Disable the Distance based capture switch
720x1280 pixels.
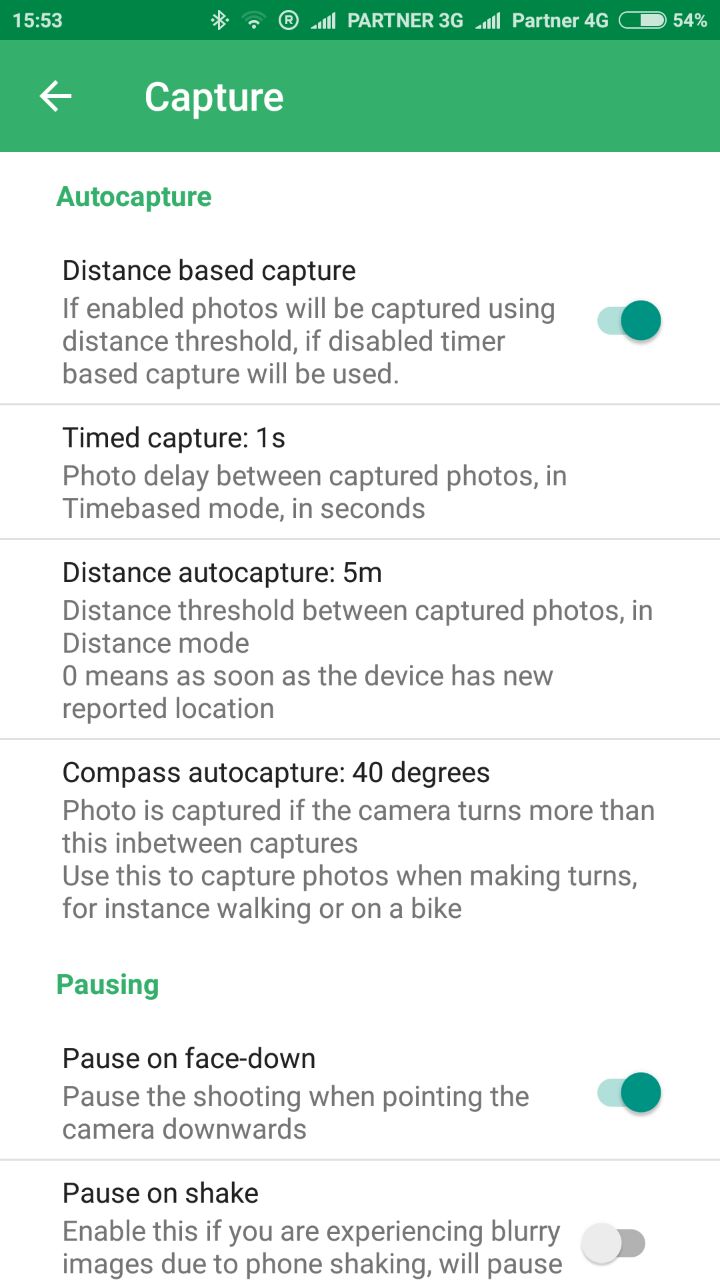tap(630, 321)
